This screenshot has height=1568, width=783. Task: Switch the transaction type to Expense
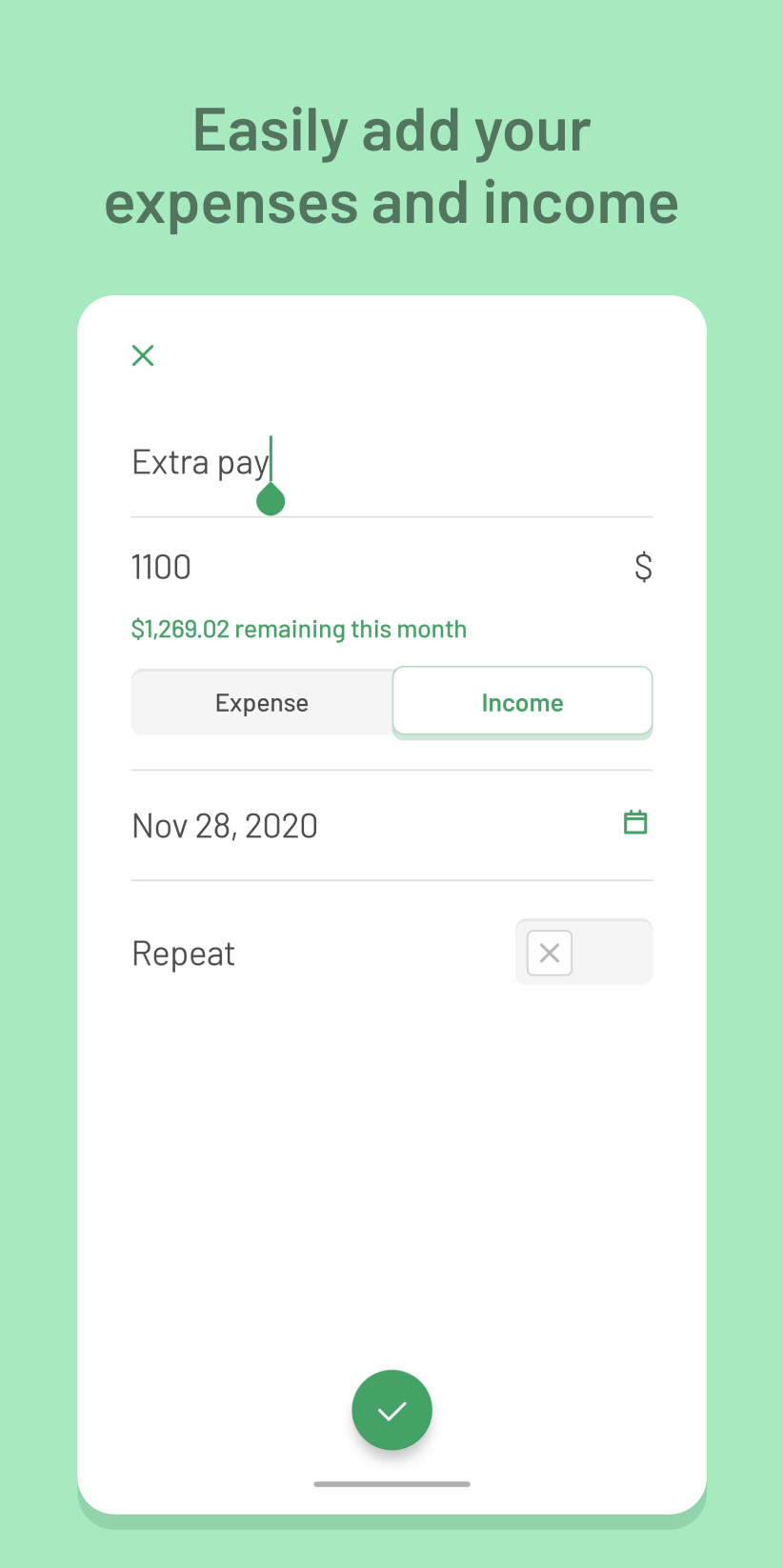(261, 702)
